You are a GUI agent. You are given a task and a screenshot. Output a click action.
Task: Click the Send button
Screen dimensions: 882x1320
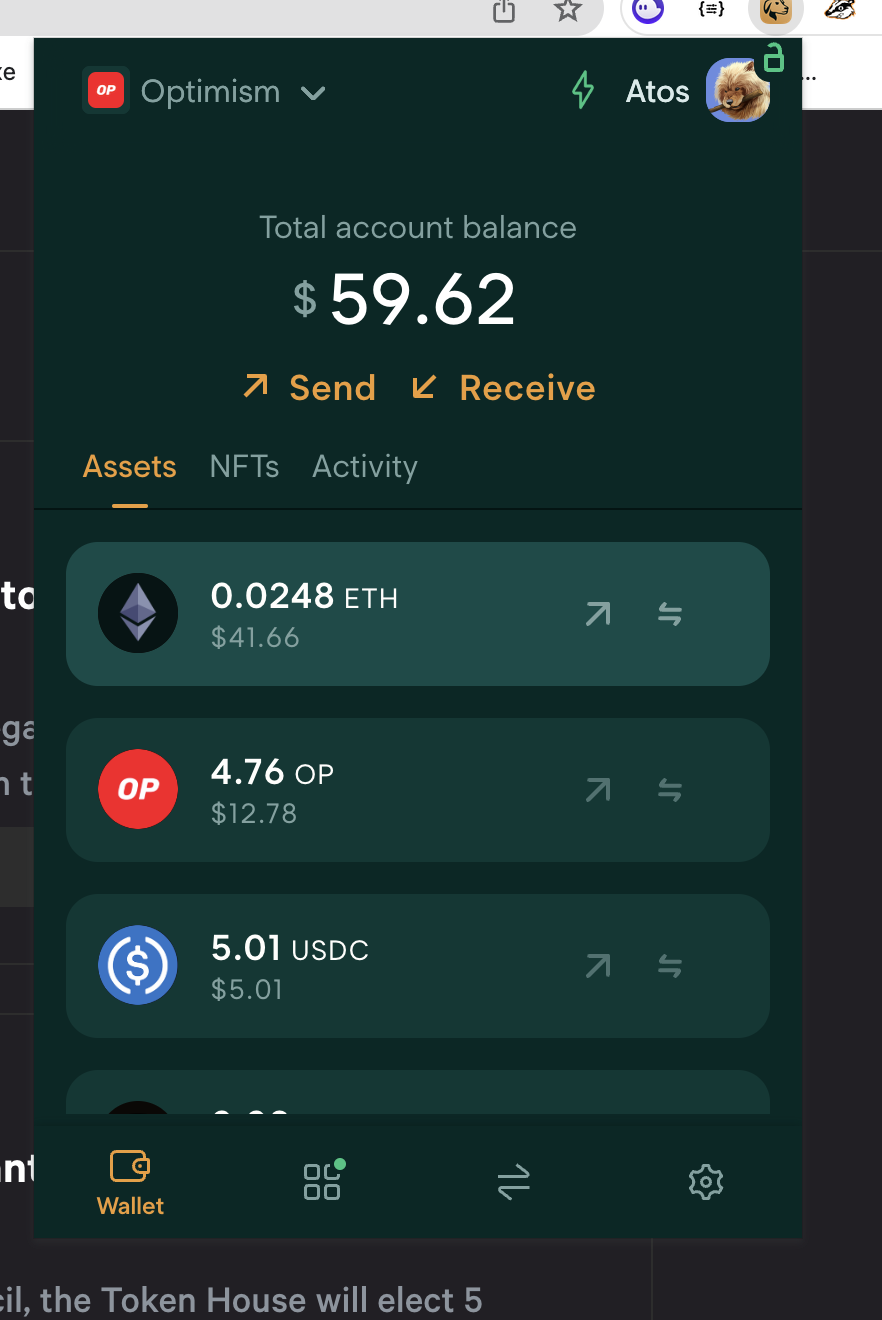click(308, 388)
